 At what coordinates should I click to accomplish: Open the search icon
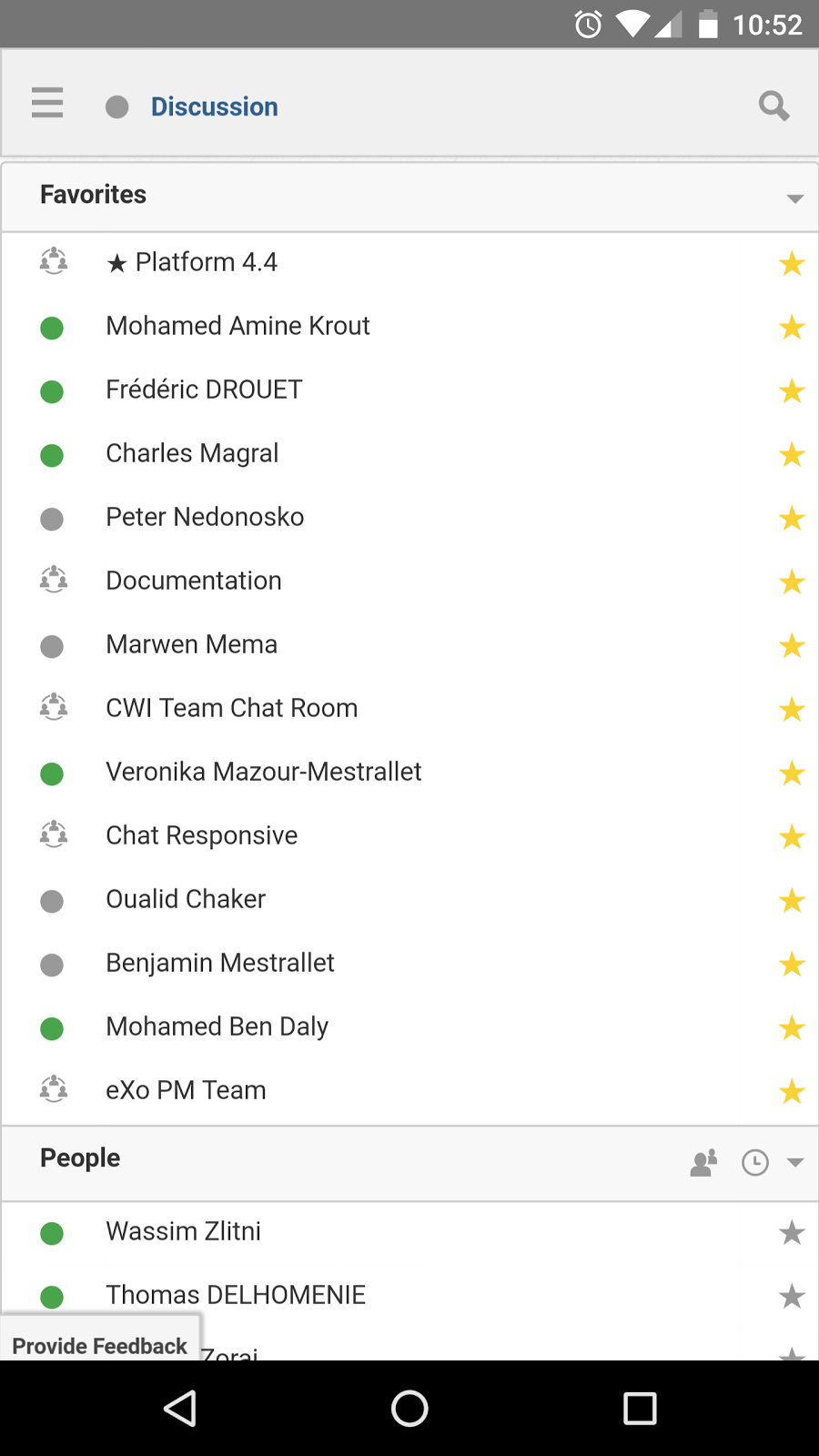coord(773,106)
